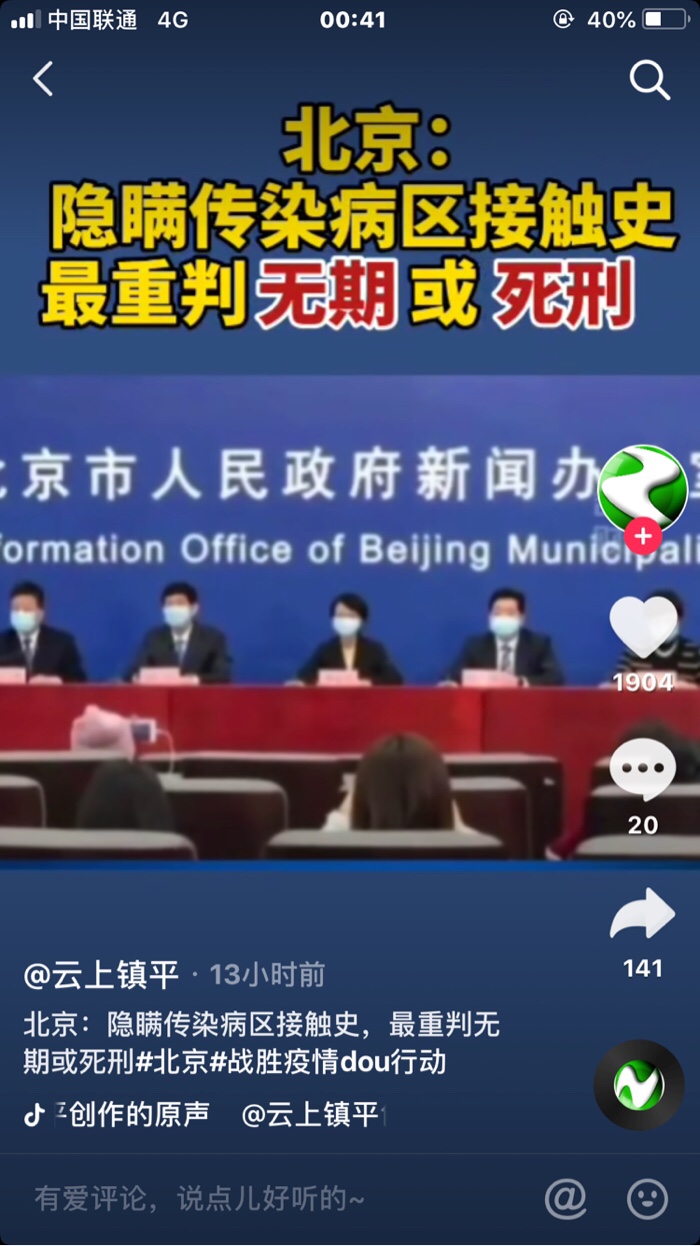Pause the playing news conference video
The width and height of the screenshot is (700, 1246).
(x=300, y=620)
